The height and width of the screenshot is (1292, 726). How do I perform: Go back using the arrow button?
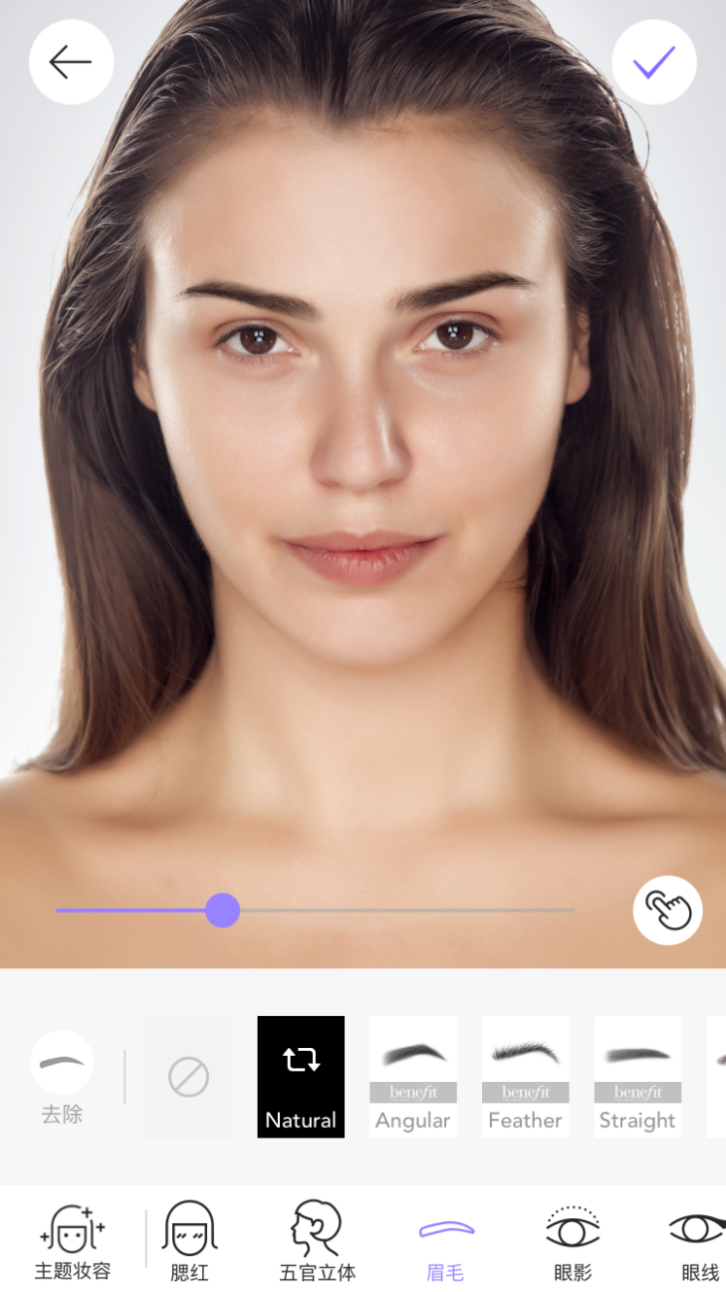pos(71,62)
